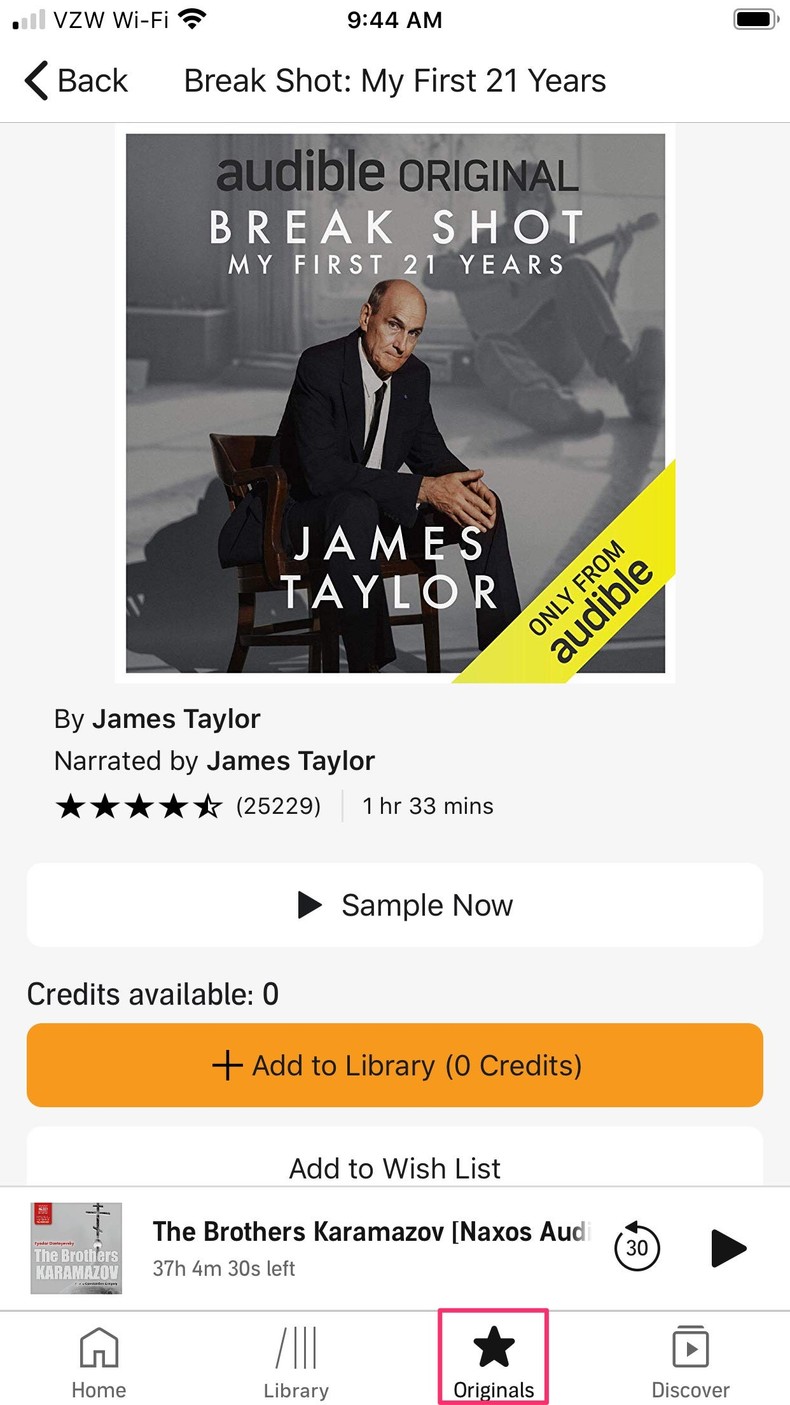Screen dimensions: 790x1405
Task: Select the Library icon in bottom navigation
Action: (x=296, y=1348)
